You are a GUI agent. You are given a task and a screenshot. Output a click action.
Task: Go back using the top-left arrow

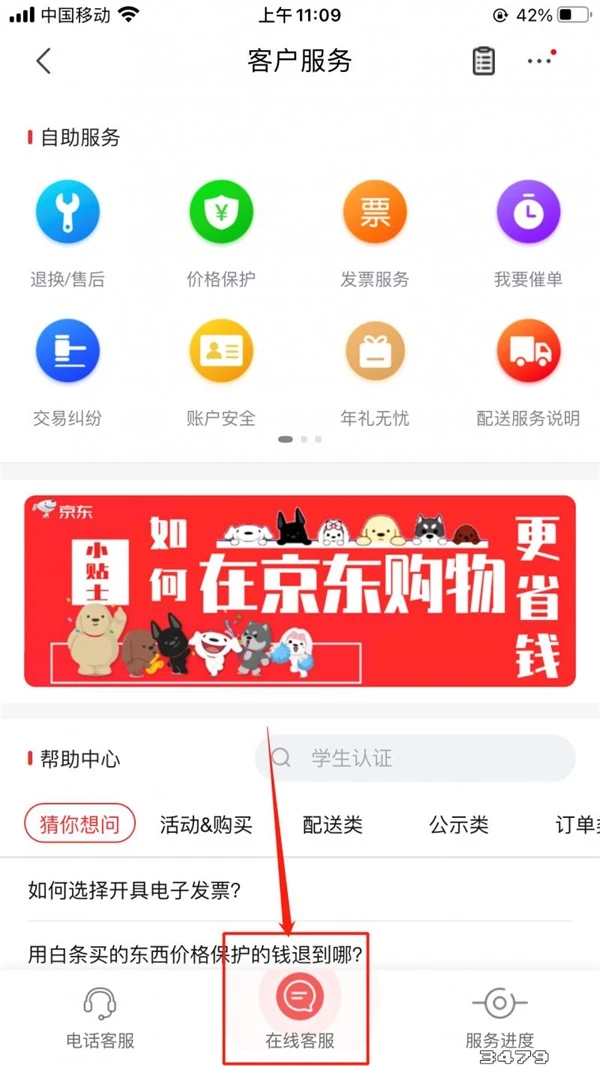pyautogui.click(x=43, y=61)
